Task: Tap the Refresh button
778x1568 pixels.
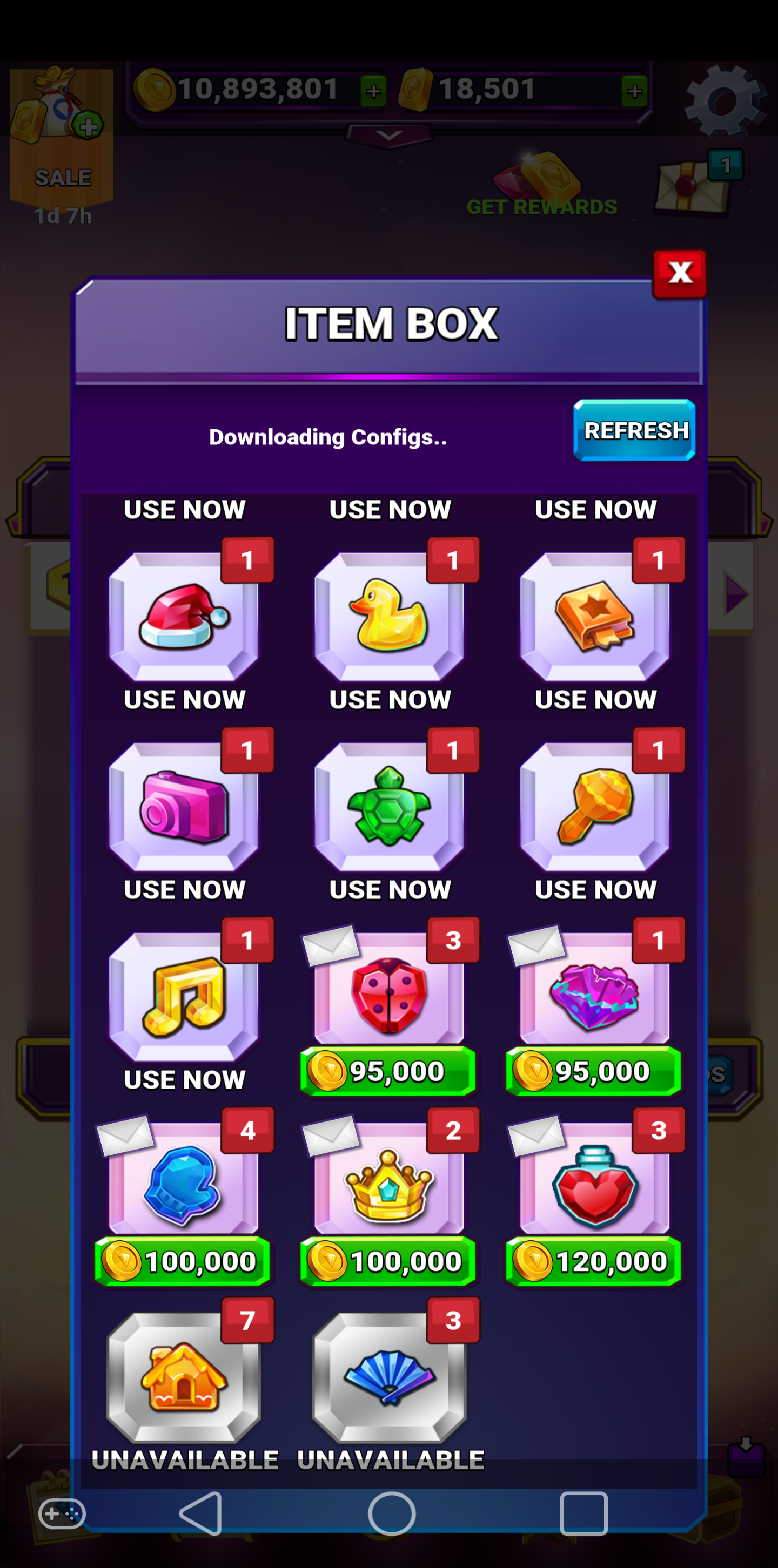Action: pos(634,430)
